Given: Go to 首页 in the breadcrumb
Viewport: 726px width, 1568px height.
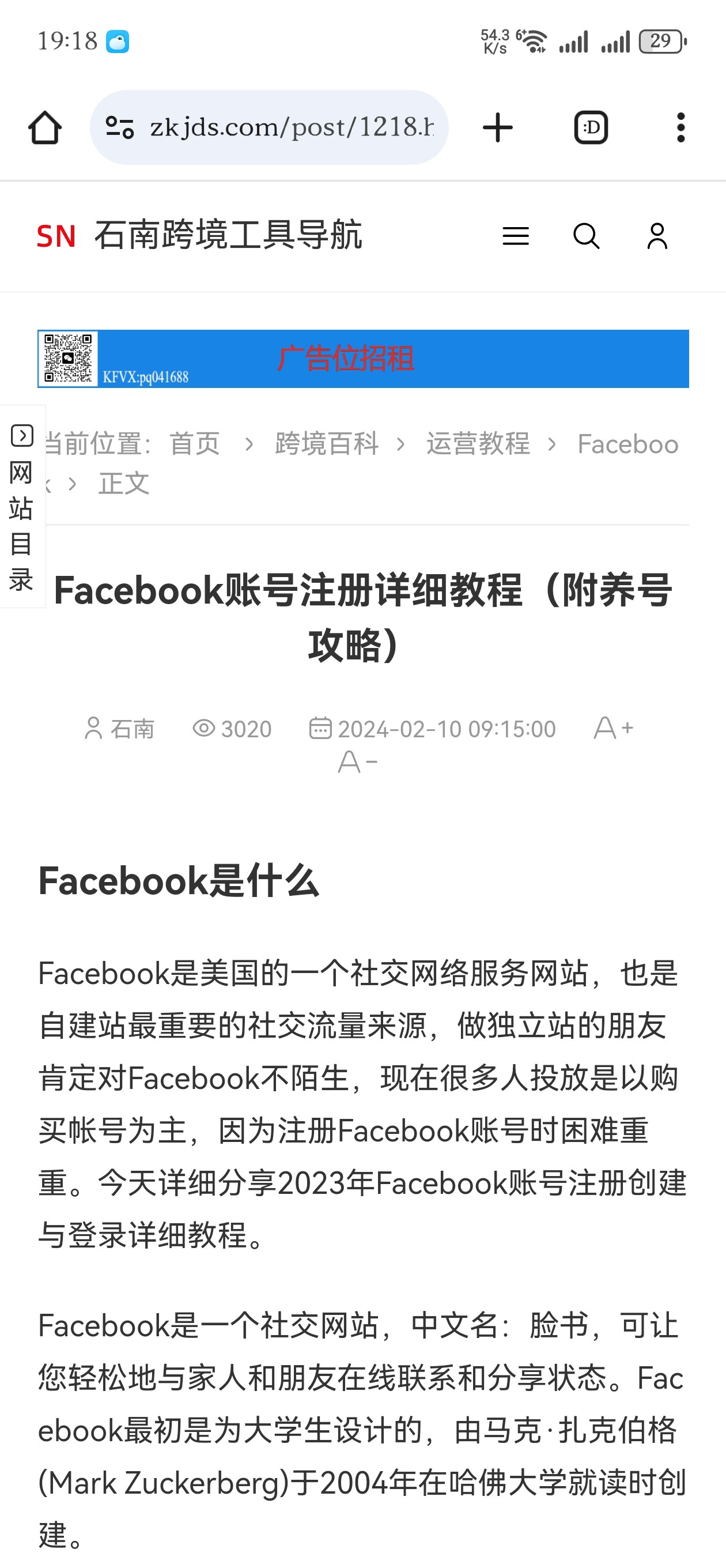Looking at the screenshot, I should point(194,444).
